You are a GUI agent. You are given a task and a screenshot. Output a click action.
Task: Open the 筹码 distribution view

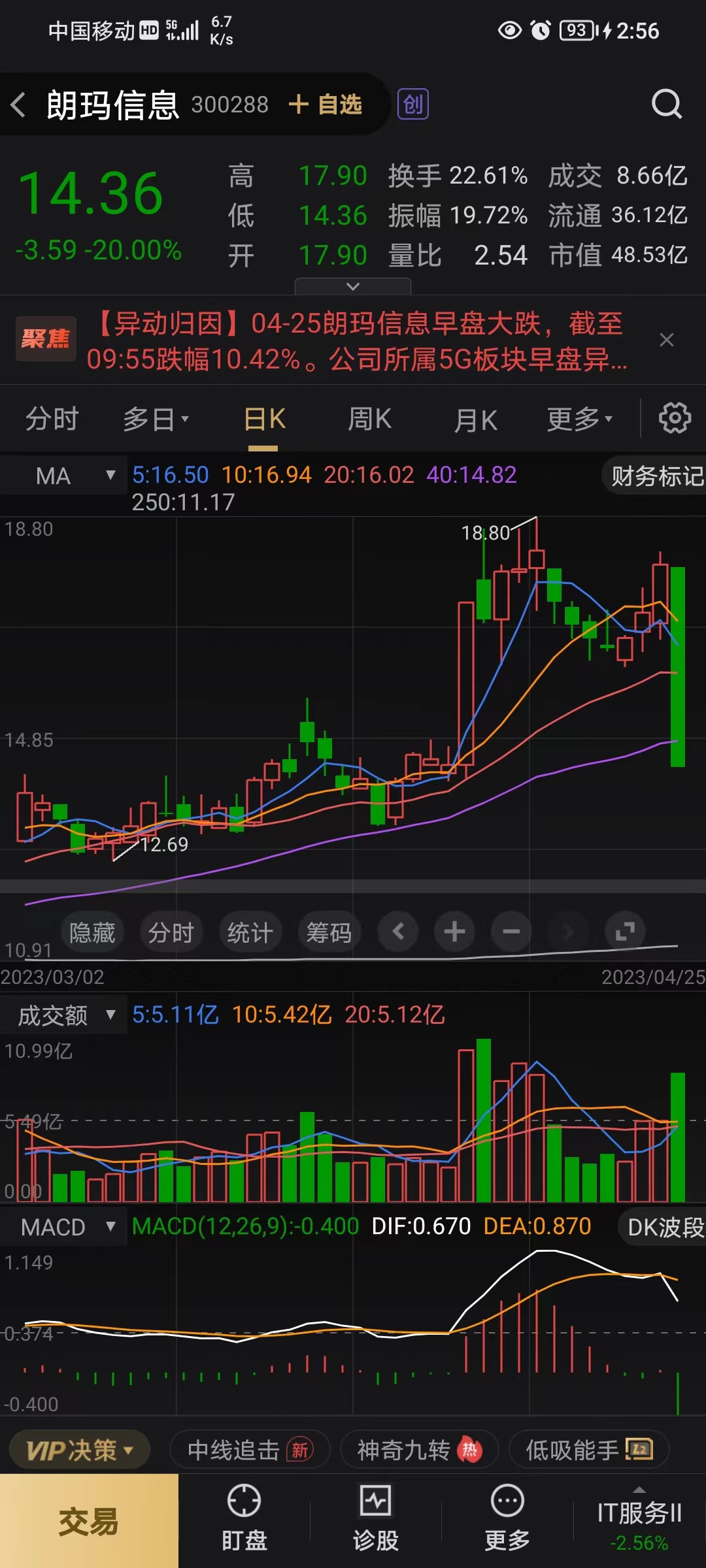tap(329, 932)
